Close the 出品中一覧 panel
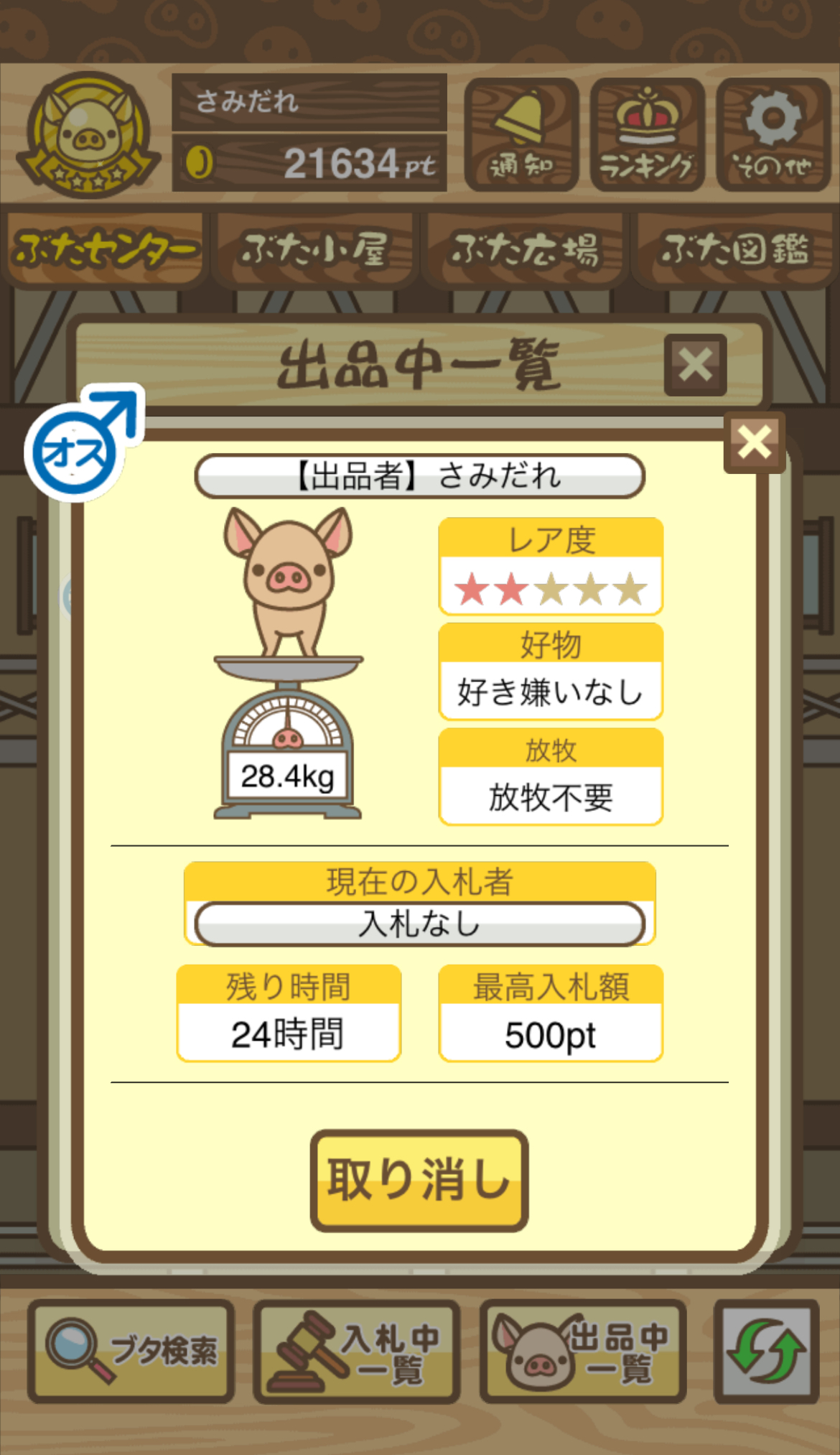Viewport: 840px width, 1455px height. tap(695, 365)
